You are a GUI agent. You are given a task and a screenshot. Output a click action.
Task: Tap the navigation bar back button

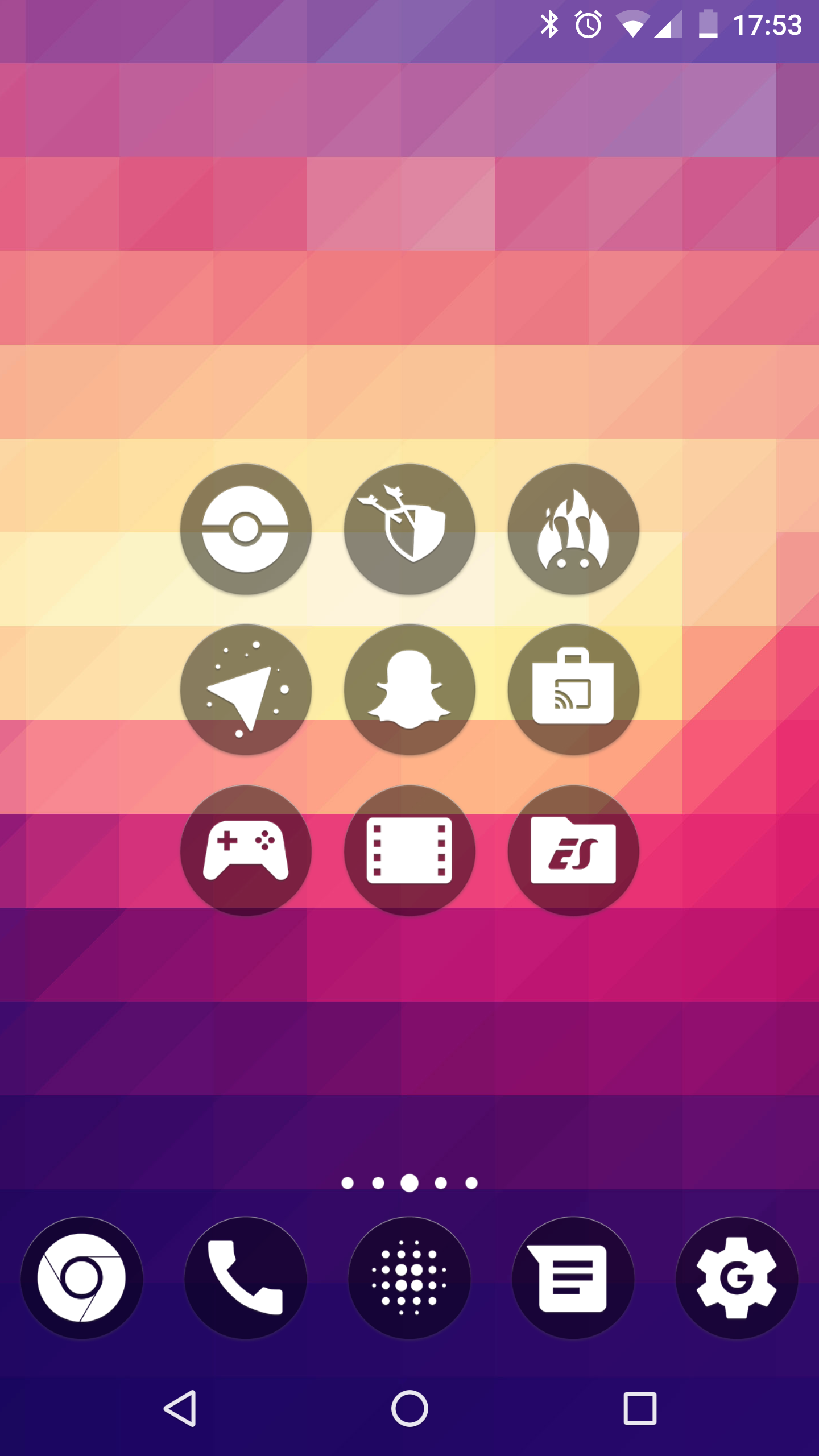(181, 1408)
